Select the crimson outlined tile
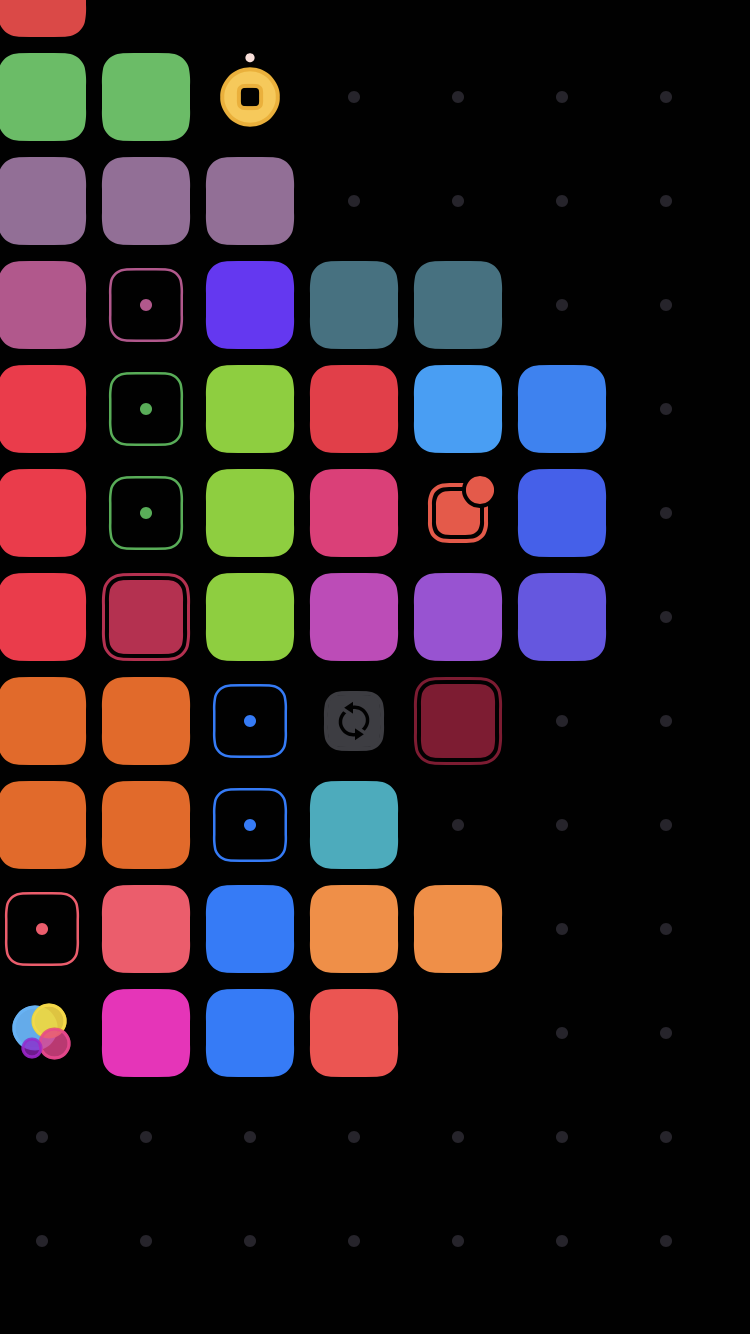This screenshot has width=750, height=1334. [146, 617]
